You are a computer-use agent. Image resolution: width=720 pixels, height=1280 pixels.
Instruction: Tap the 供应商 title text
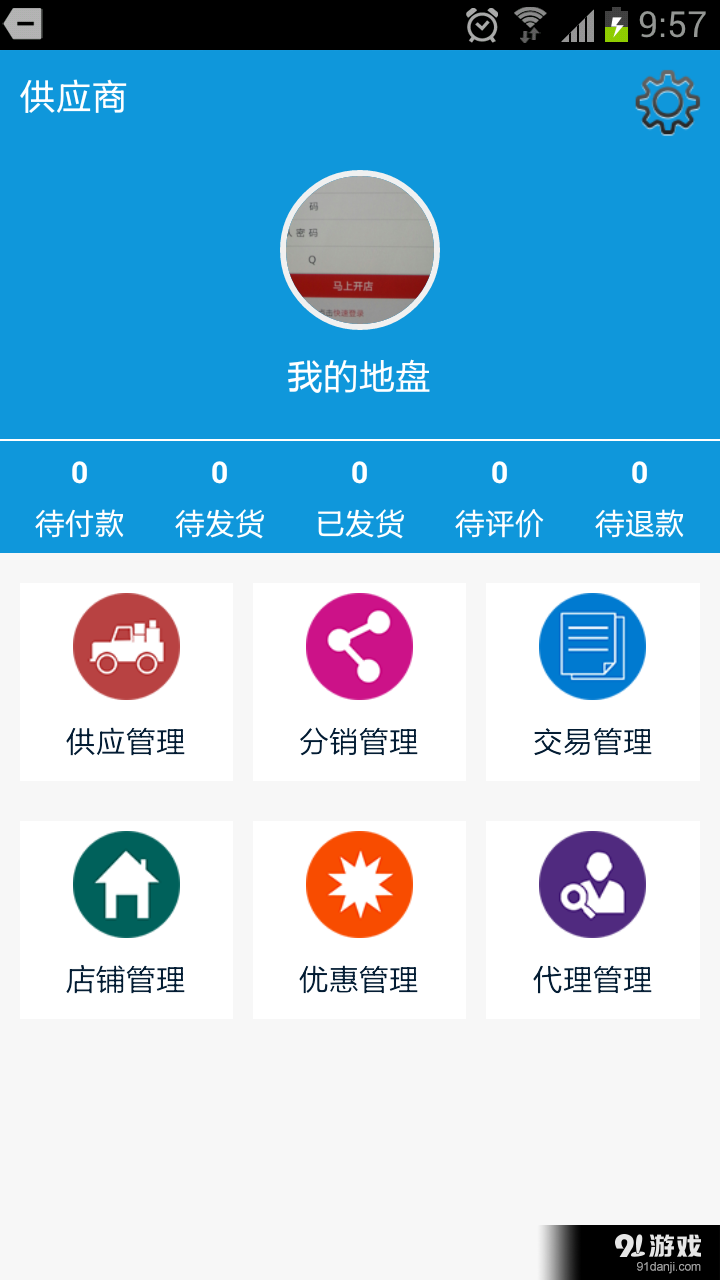[x=70, y=99]
